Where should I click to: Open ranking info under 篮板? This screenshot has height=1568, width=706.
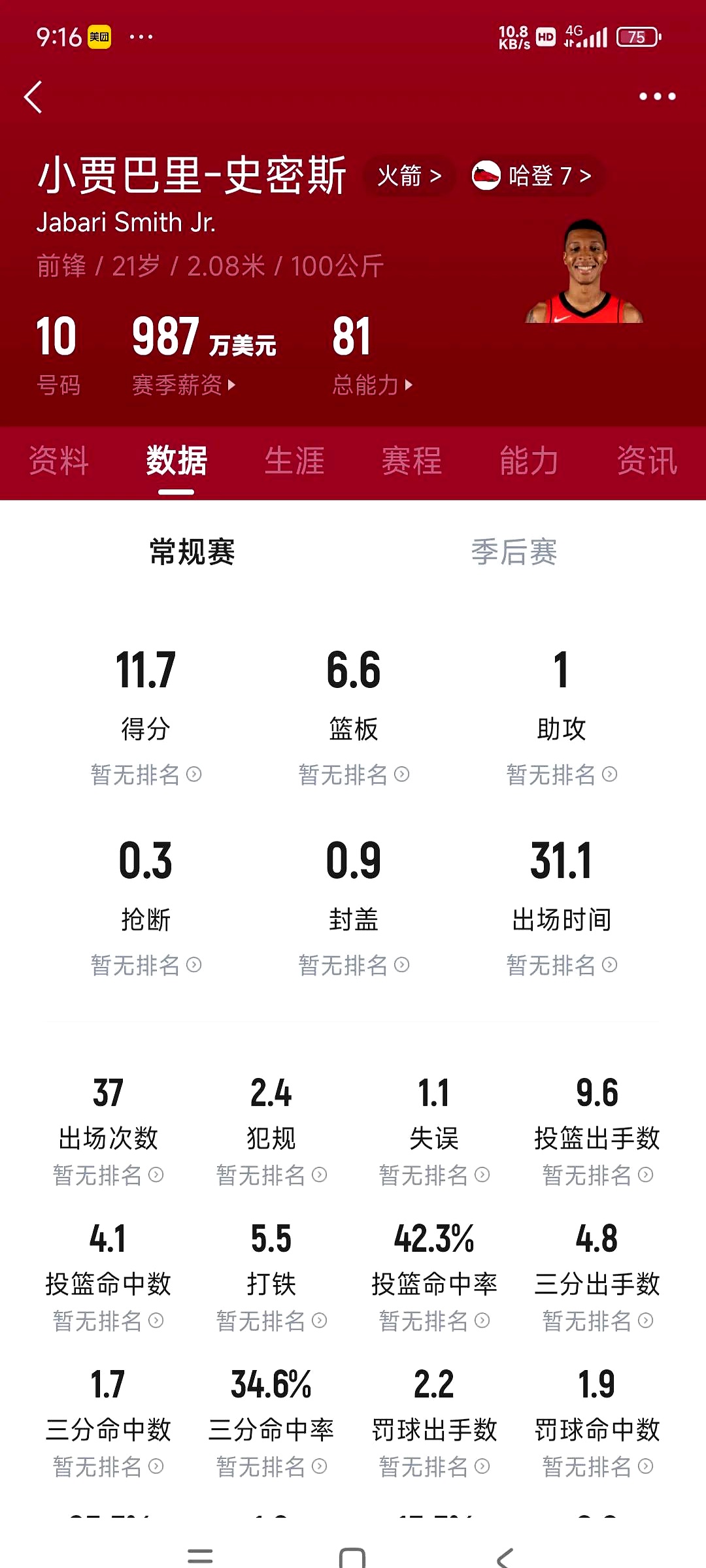(x=354, y=775)
